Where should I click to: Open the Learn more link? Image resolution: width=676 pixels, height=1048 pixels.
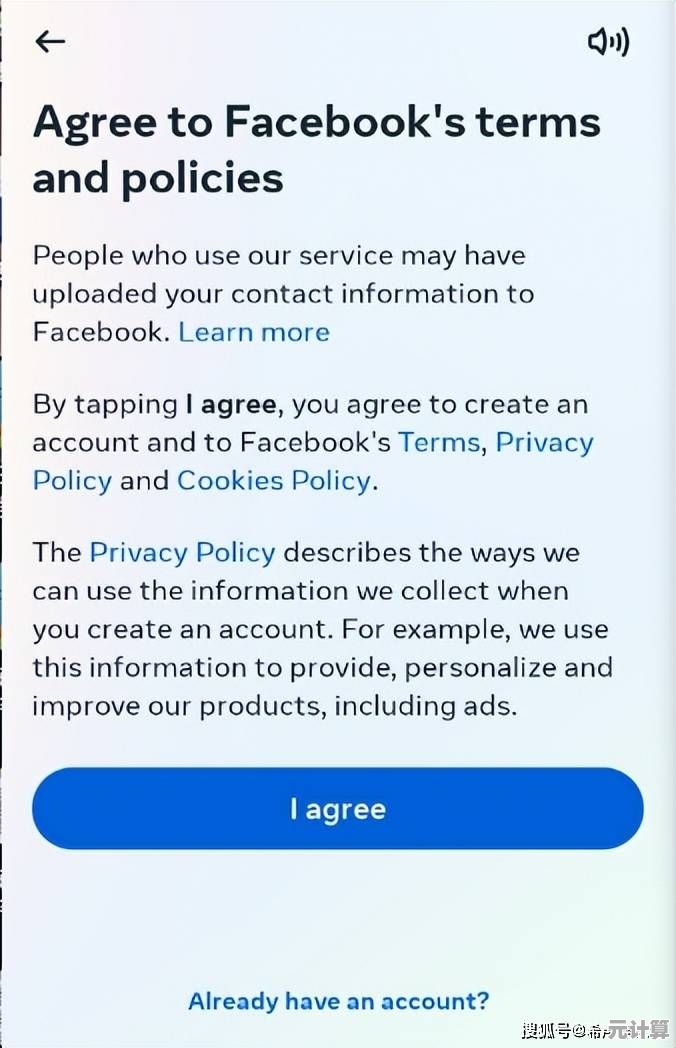(x=254, y=332)
